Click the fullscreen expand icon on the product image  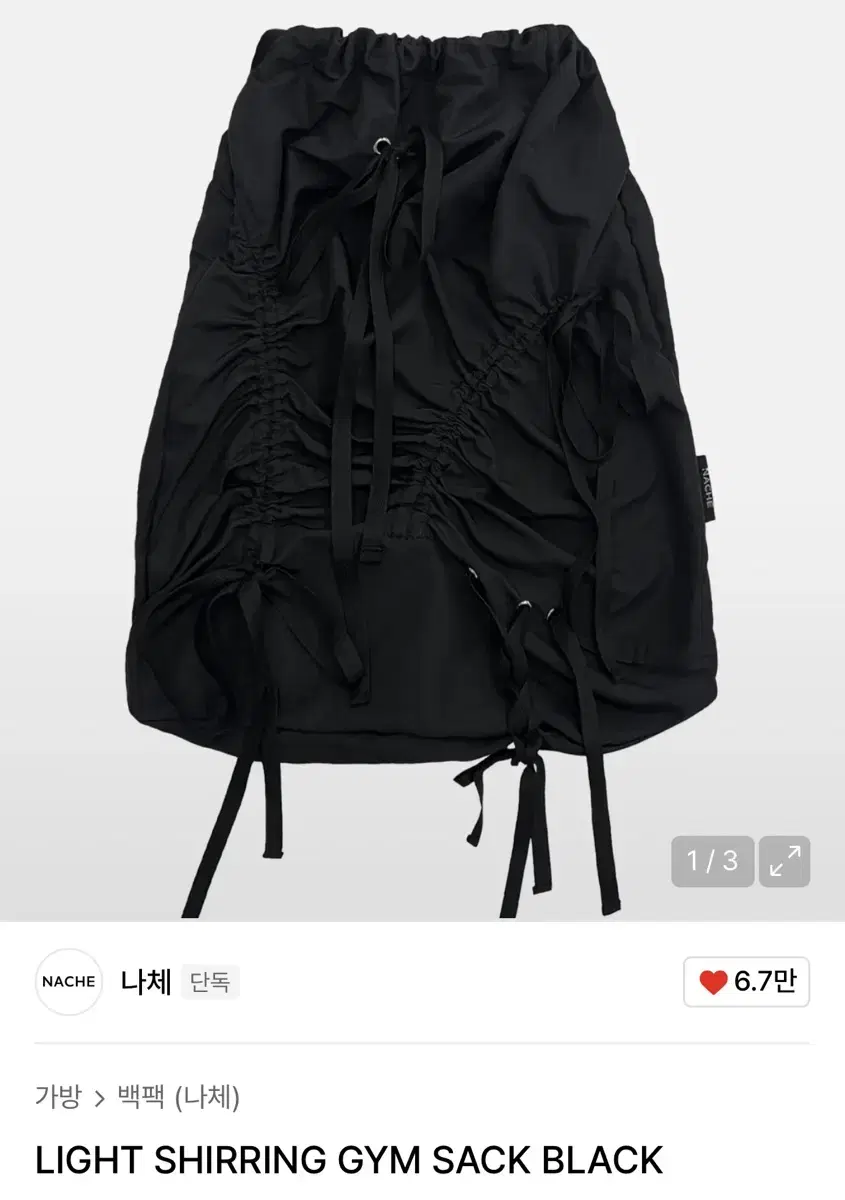coord(786,860)
